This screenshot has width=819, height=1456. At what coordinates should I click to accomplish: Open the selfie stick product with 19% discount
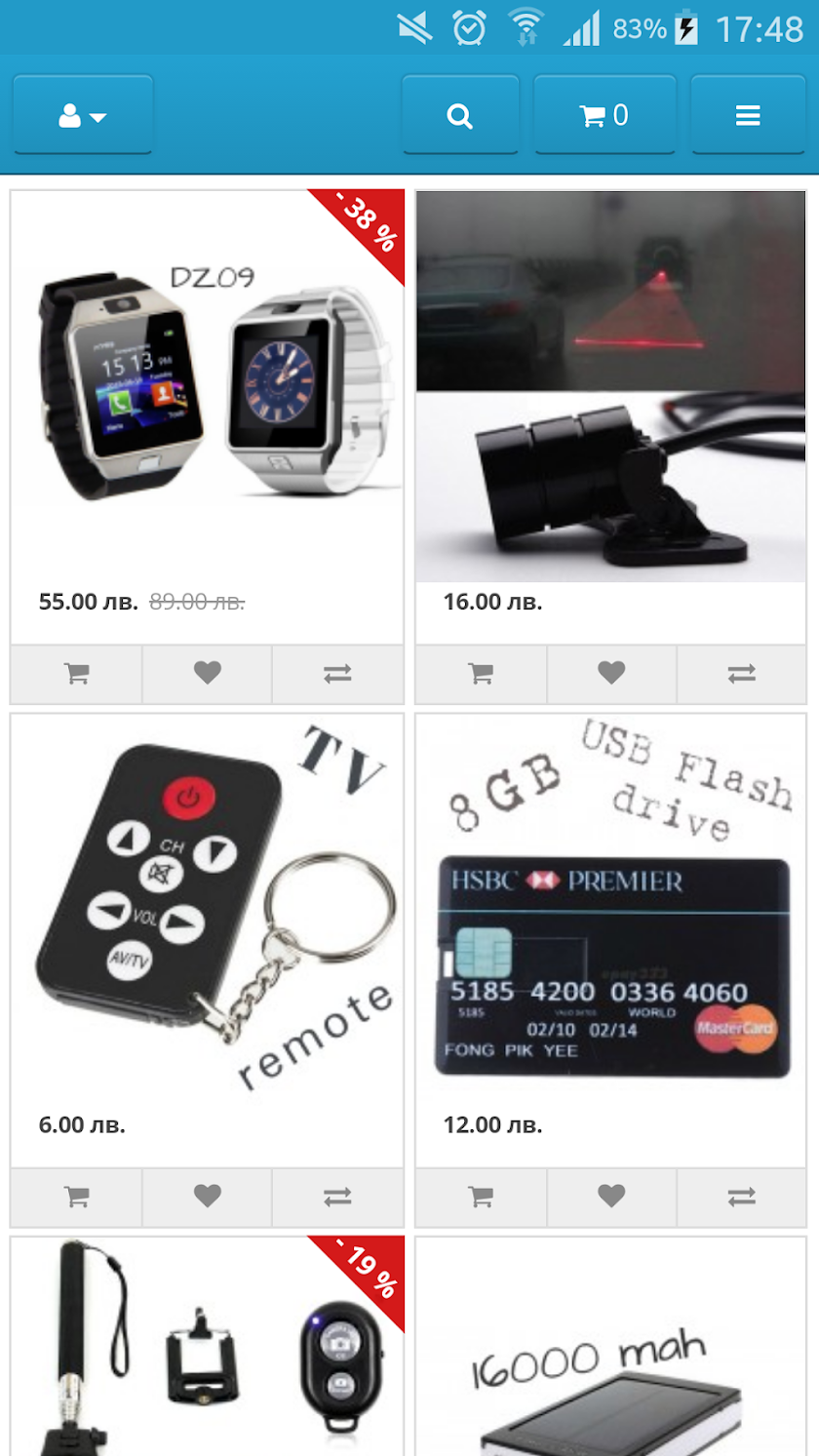point(207,1356)
